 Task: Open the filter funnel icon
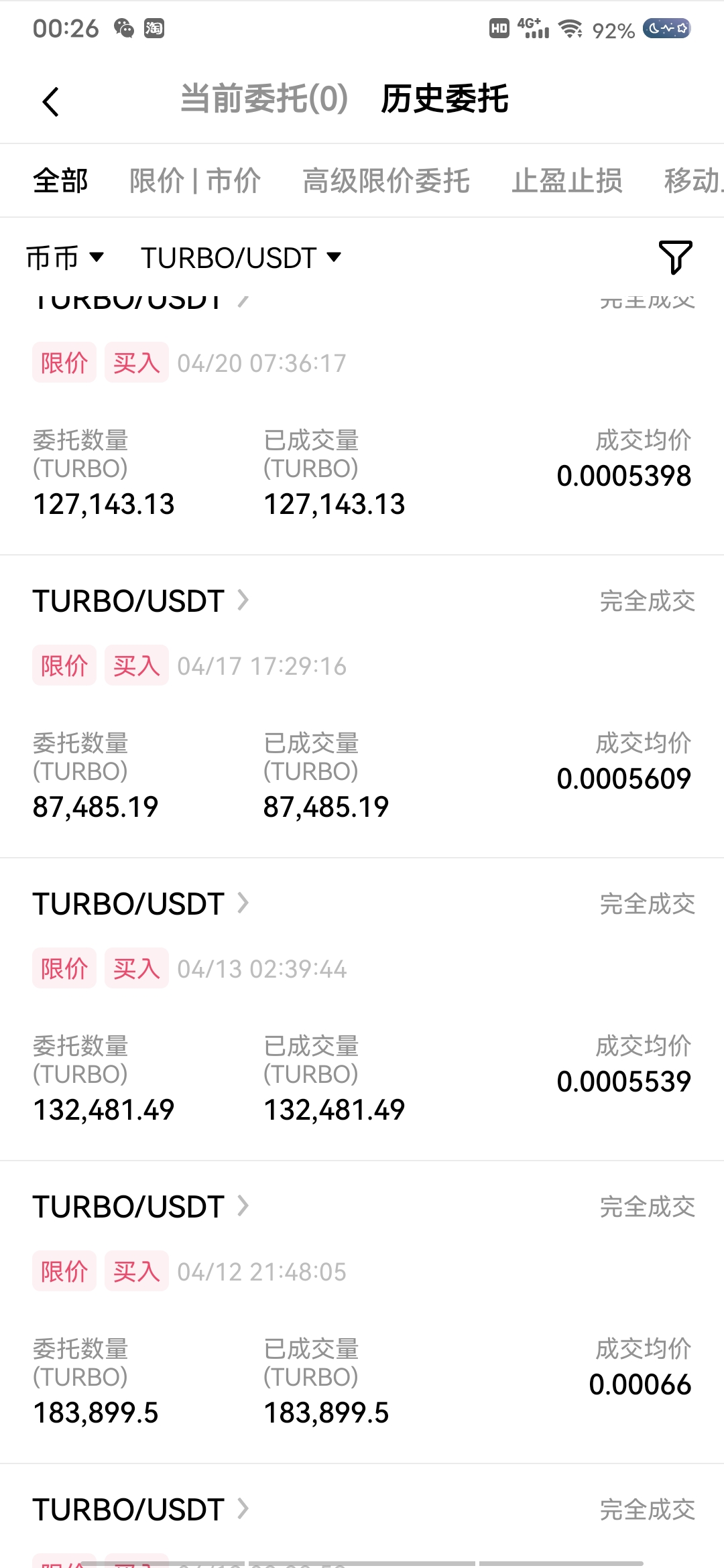[675, 257]
